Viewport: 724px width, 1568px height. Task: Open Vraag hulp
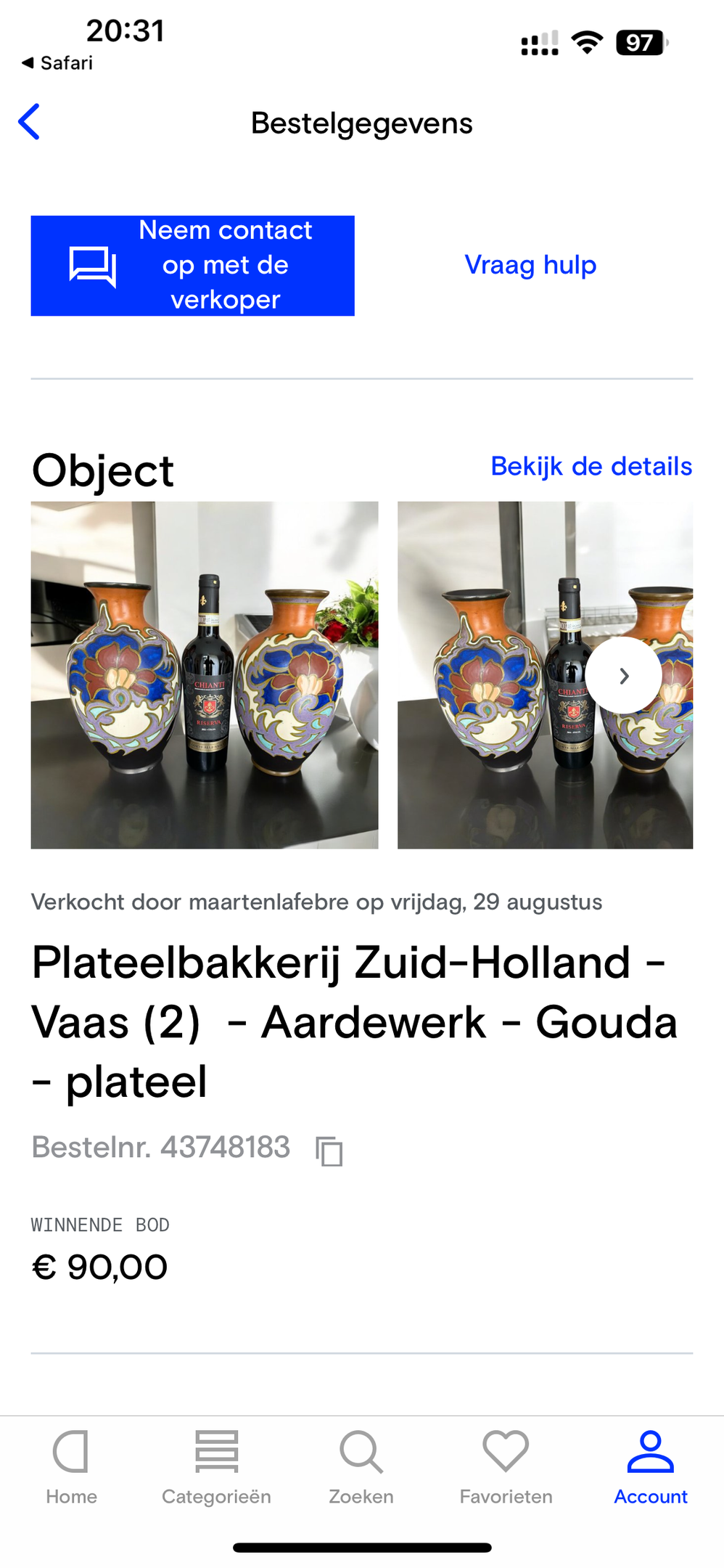[x=530, y=265]
